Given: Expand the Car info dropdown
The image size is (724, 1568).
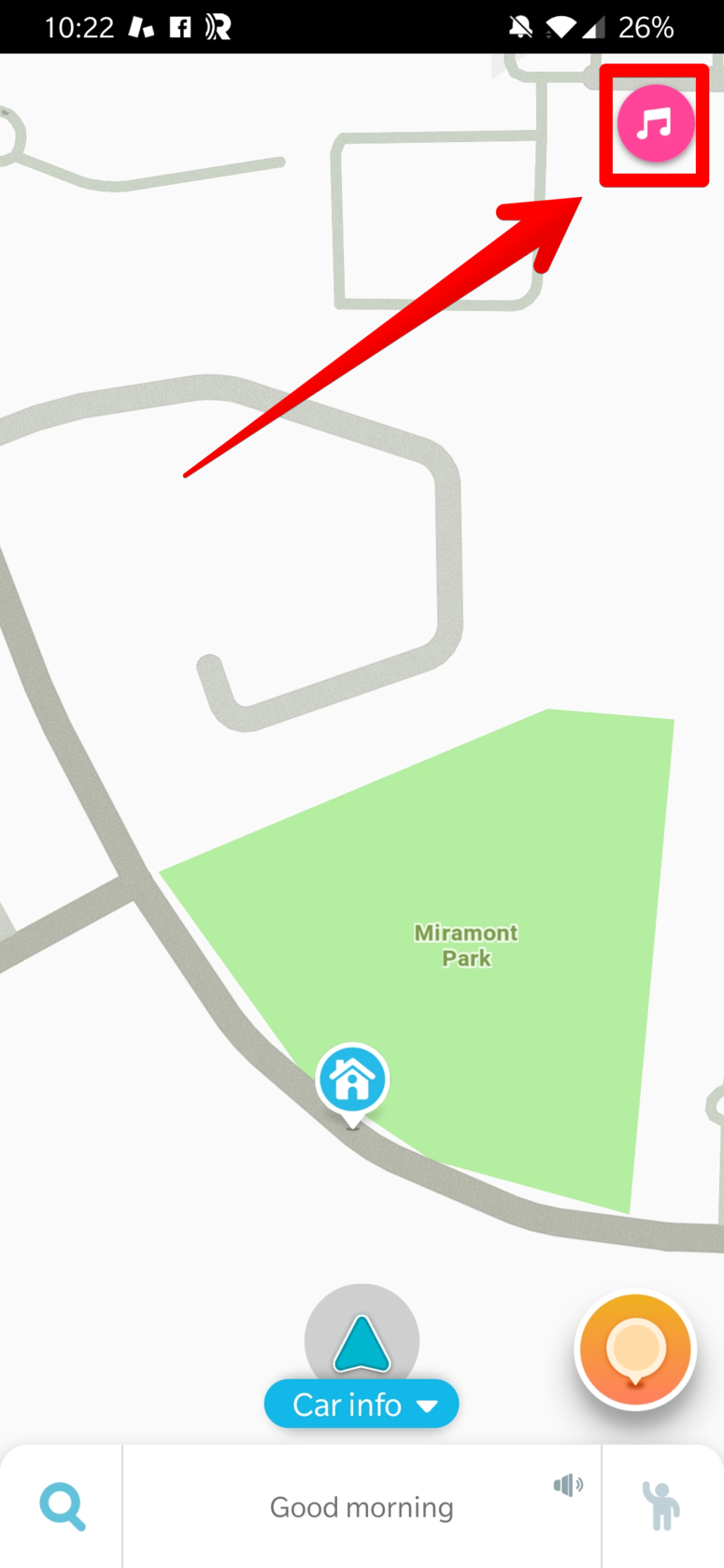Looking at the screenshot, I should (362, 1404).
